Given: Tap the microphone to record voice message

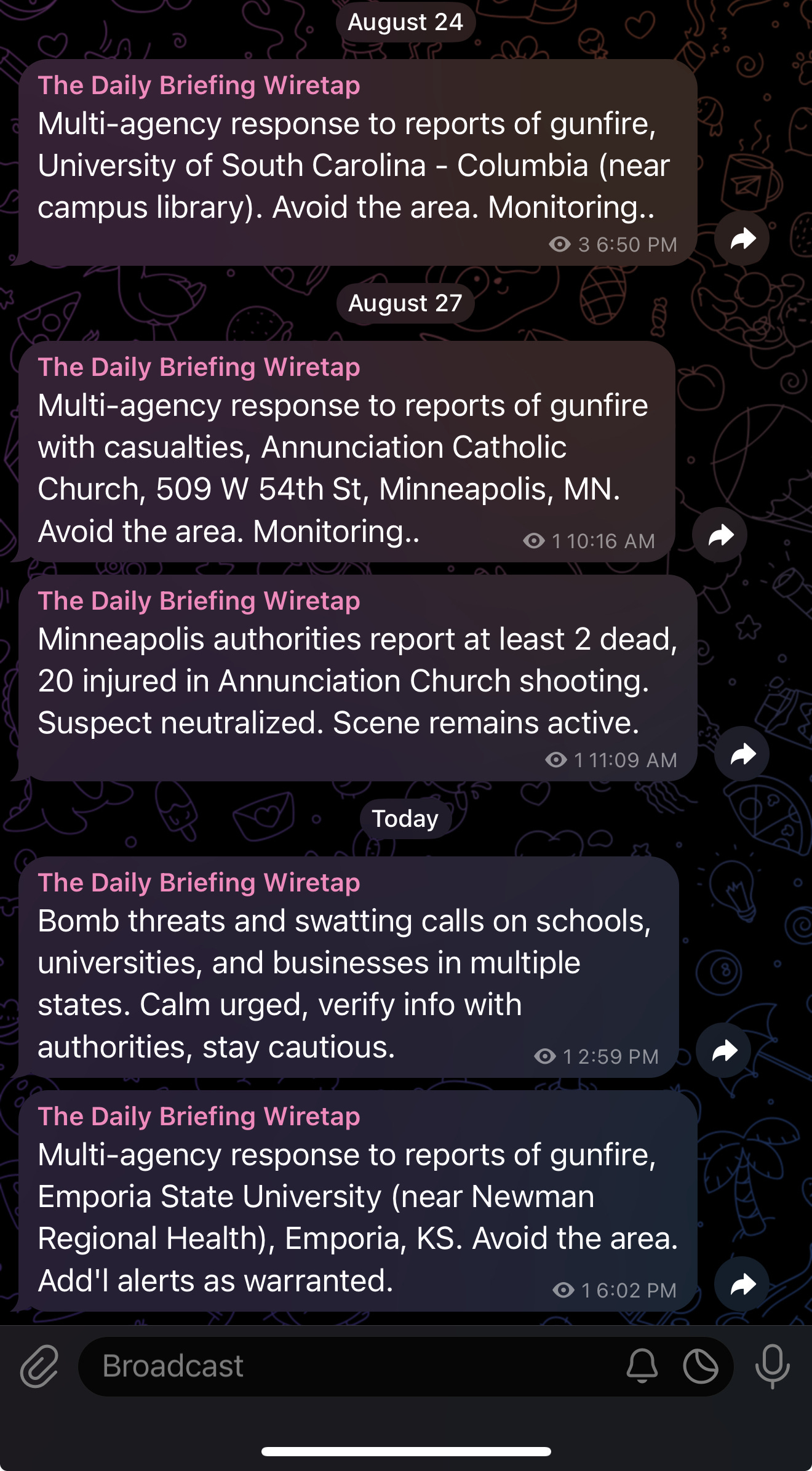Looking at the screenshot, I should click(772, 1367).
